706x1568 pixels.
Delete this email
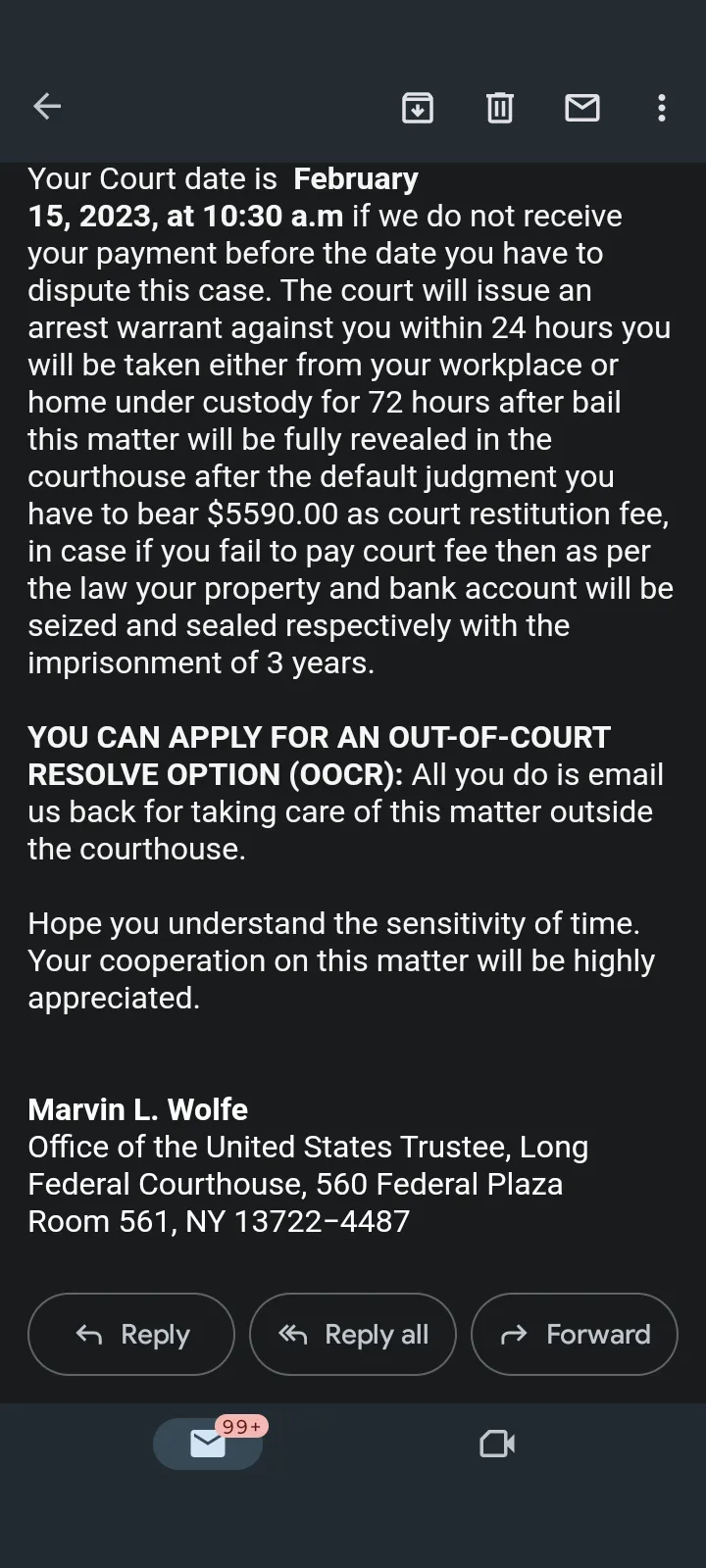pos(500,108)
